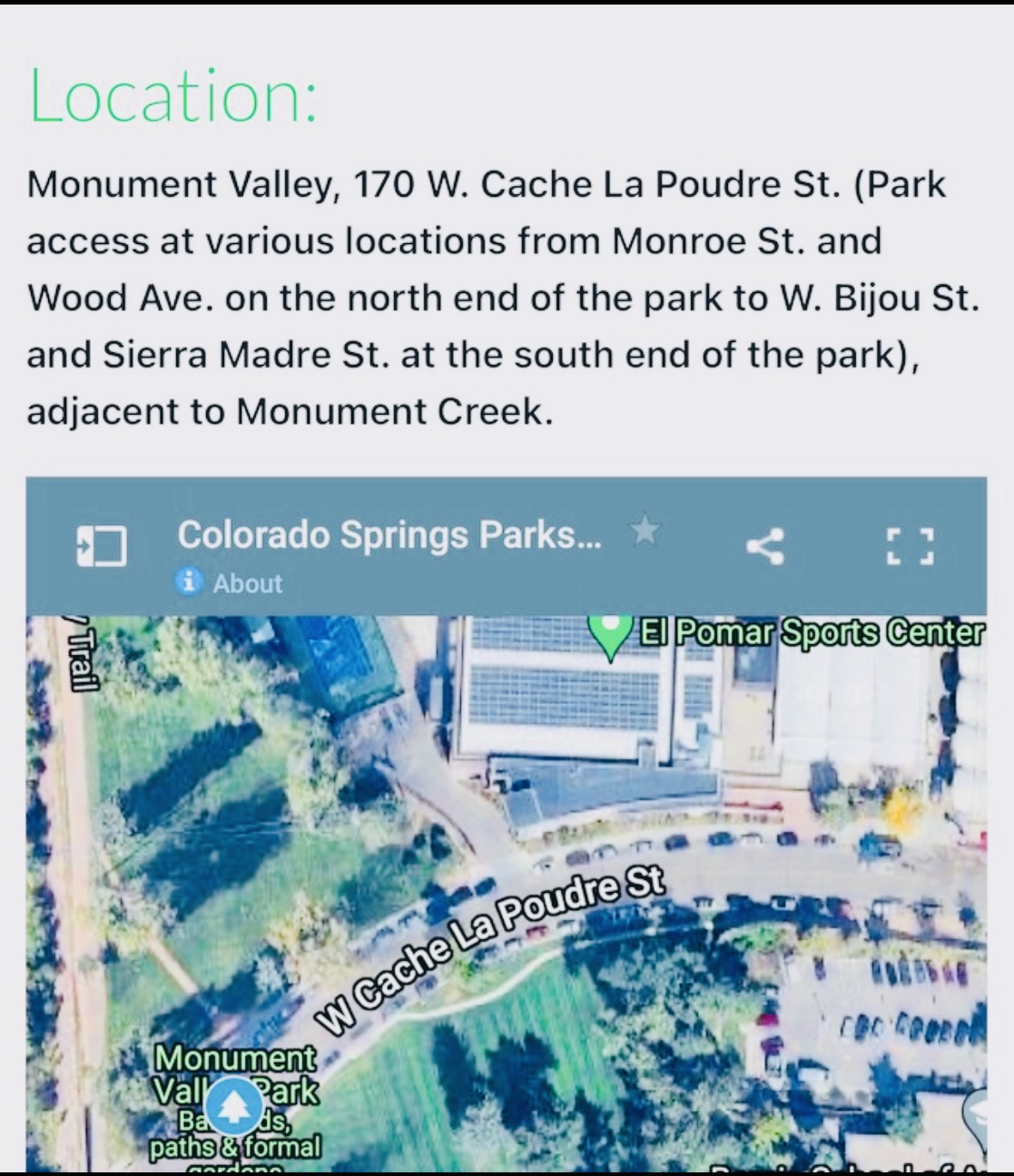Image resolution: width=1014 pixels, height=1176 pixels.
Task: Tap the Monument Valley Park map pin
Action: 234,1105
